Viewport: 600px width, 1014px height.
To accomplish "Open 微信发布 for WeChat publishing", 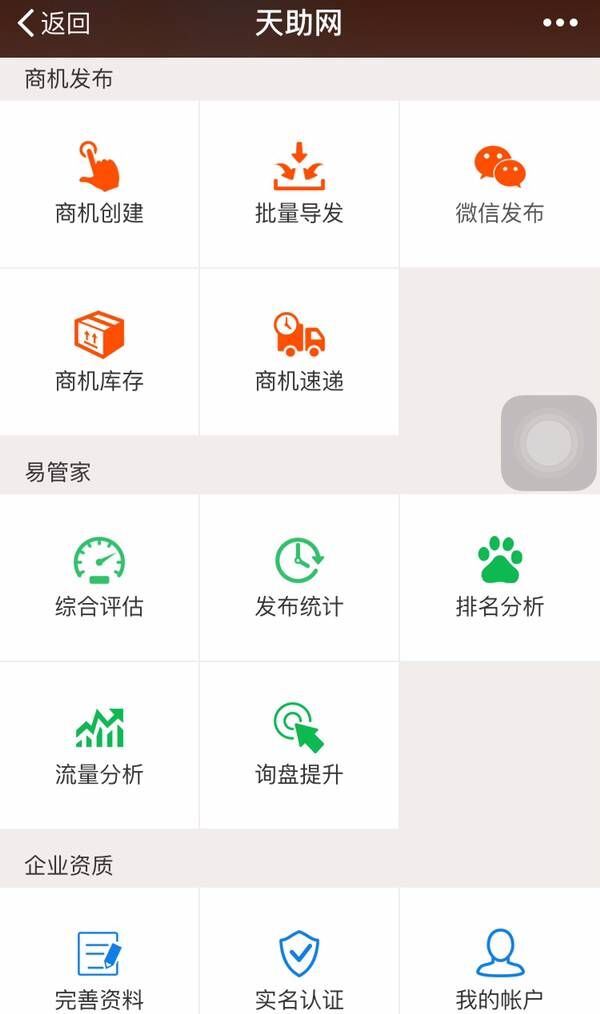I will pyautogui.click(x=499, y=183).
